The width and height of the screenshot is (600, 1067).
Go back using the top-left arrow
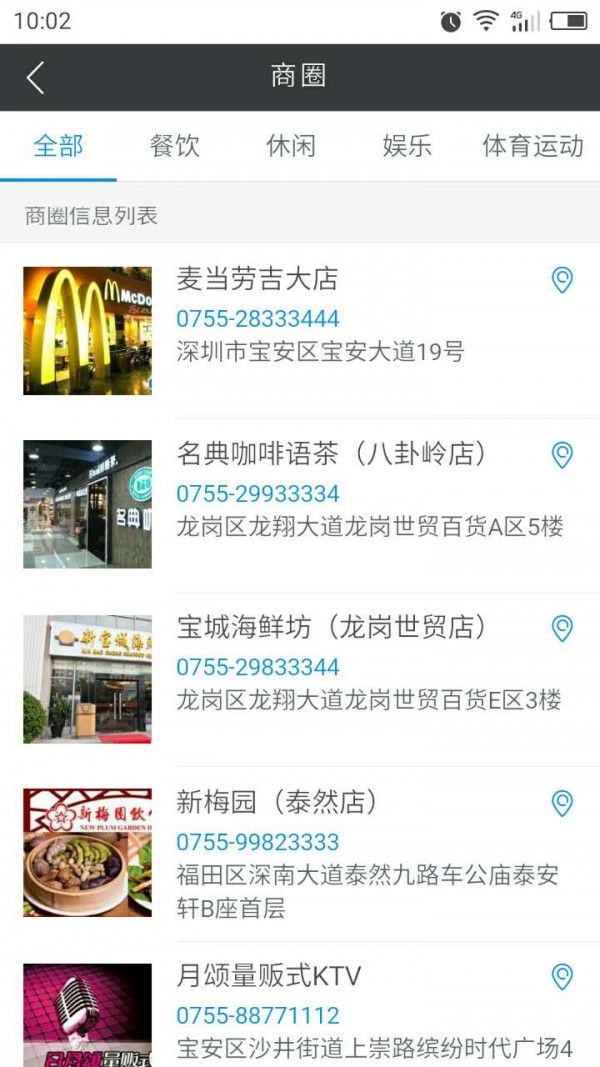coord(36,77)
